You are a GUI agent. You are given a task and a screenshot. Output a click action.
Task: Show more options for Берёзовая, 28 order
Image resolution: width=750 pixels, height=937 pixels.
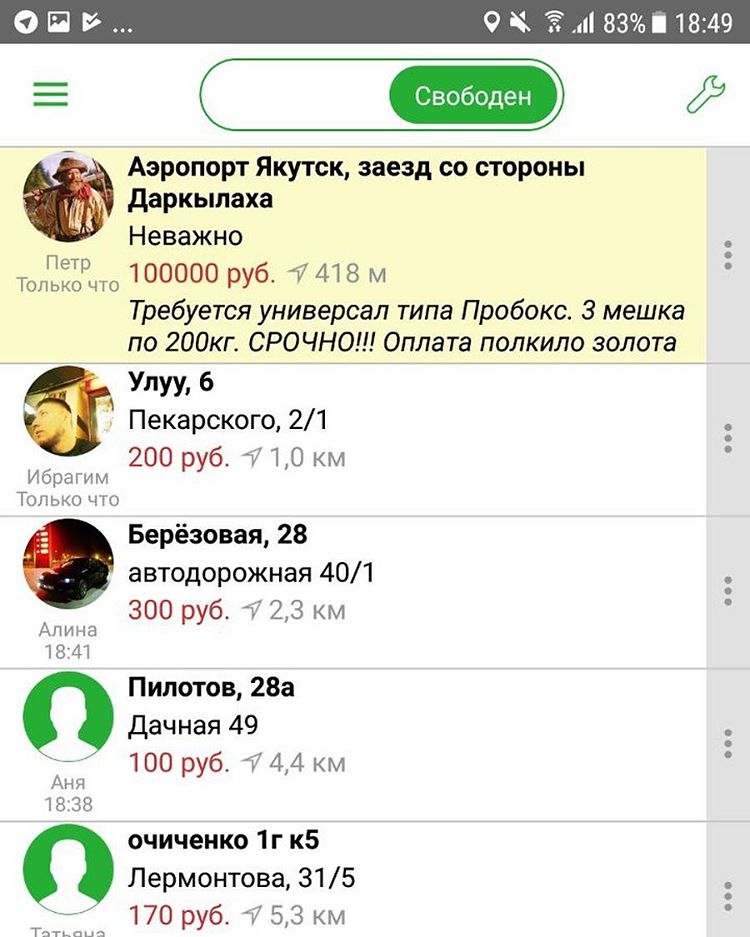coord(728,591)
